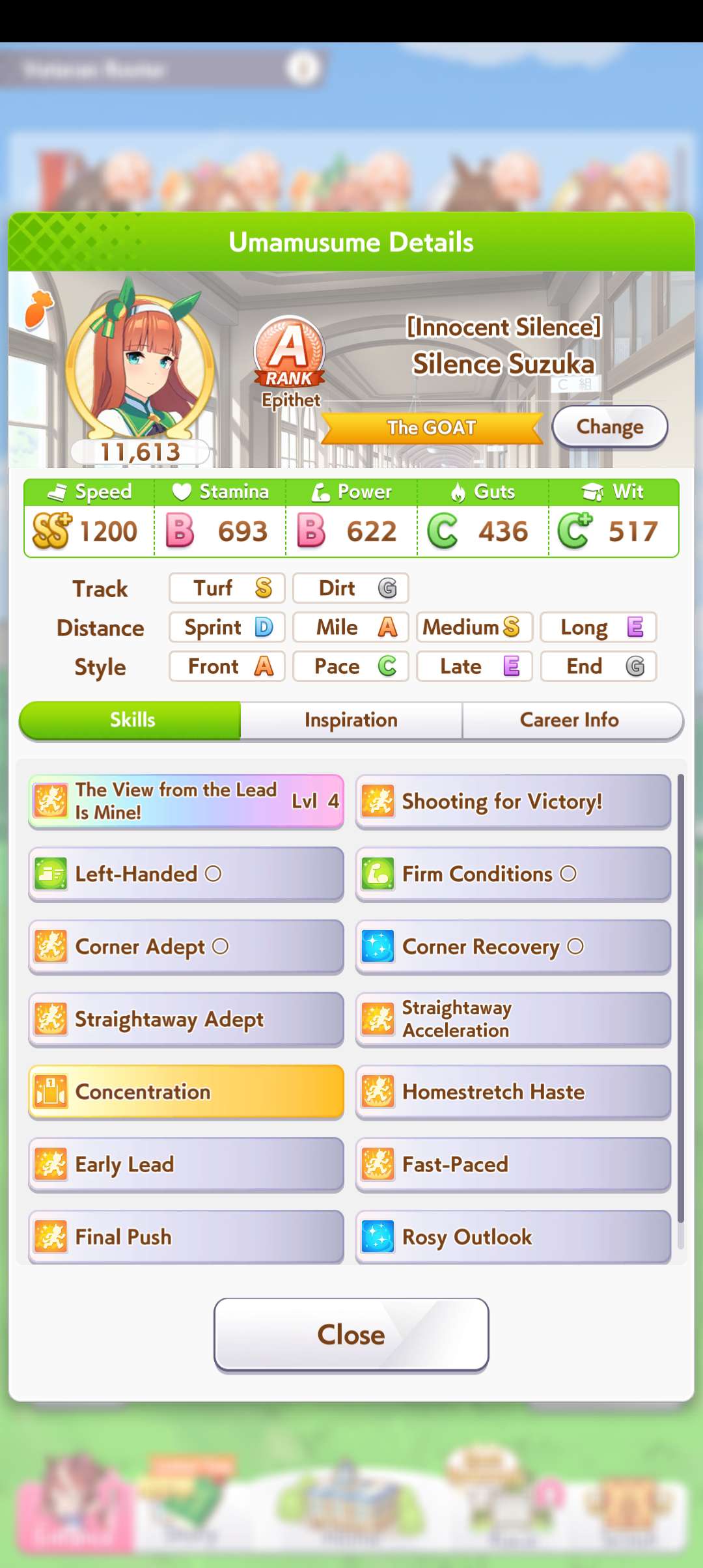703x1568 pixels.
Task: Open the Shooting for Victory! skill details
Action: tap(513, 801)
